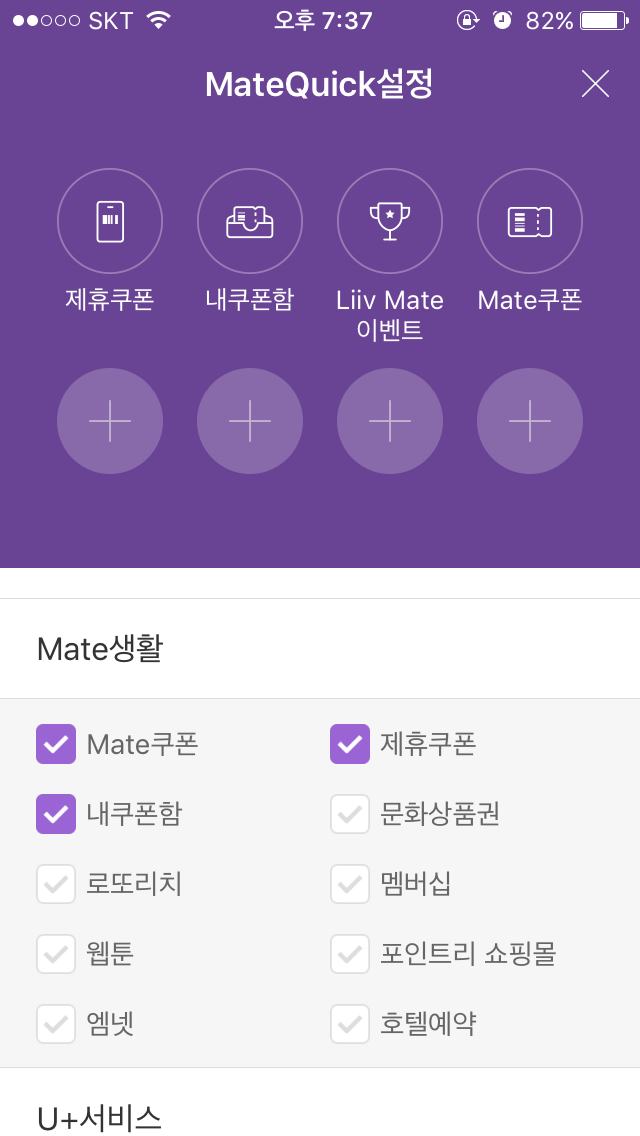Uncheck the 제휴쿠폰 checkbox
The image size is (640, 1136).
click(350, 744)
